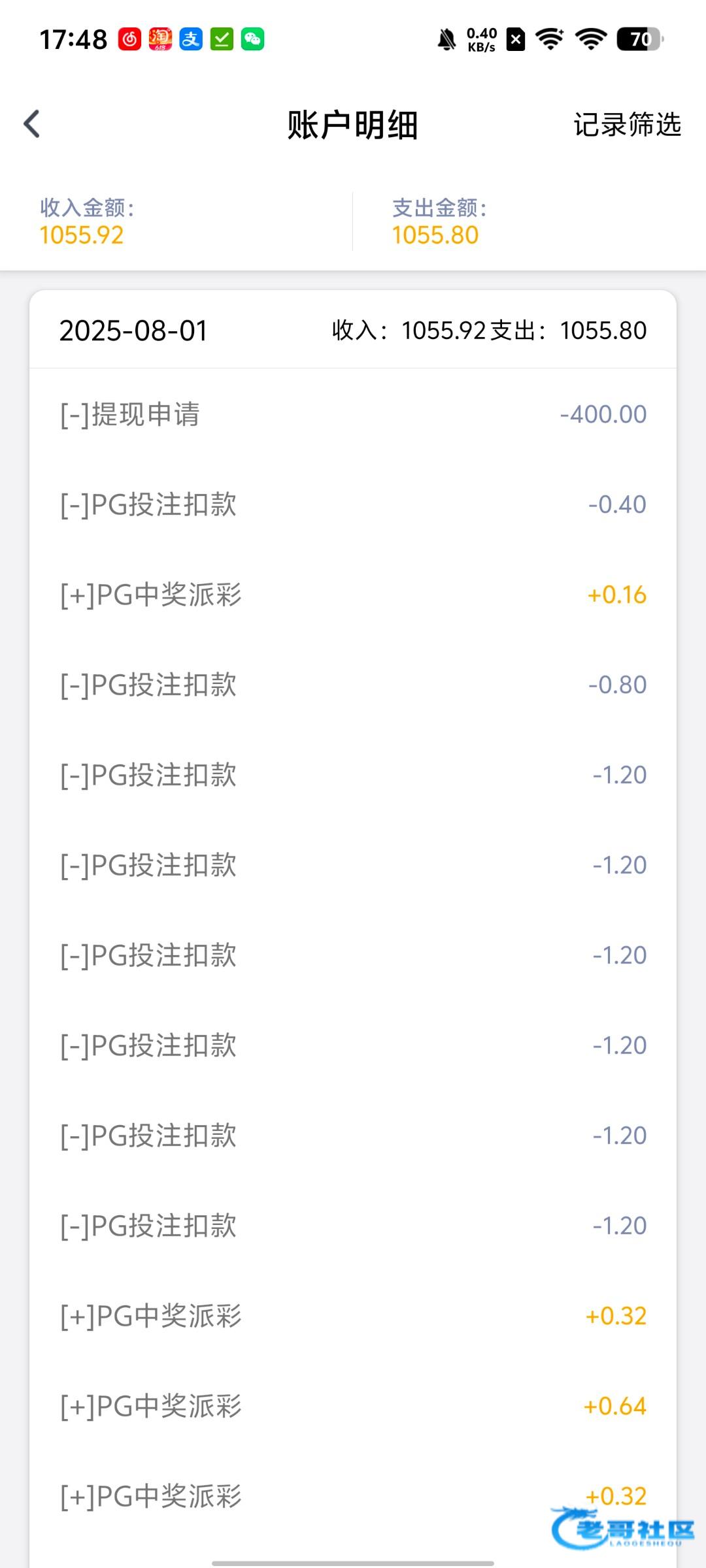The height and width of the screenshot is (1568, 706).
Task: Open the PG投注扣款 -0.40 record
Action: (353, 504)
